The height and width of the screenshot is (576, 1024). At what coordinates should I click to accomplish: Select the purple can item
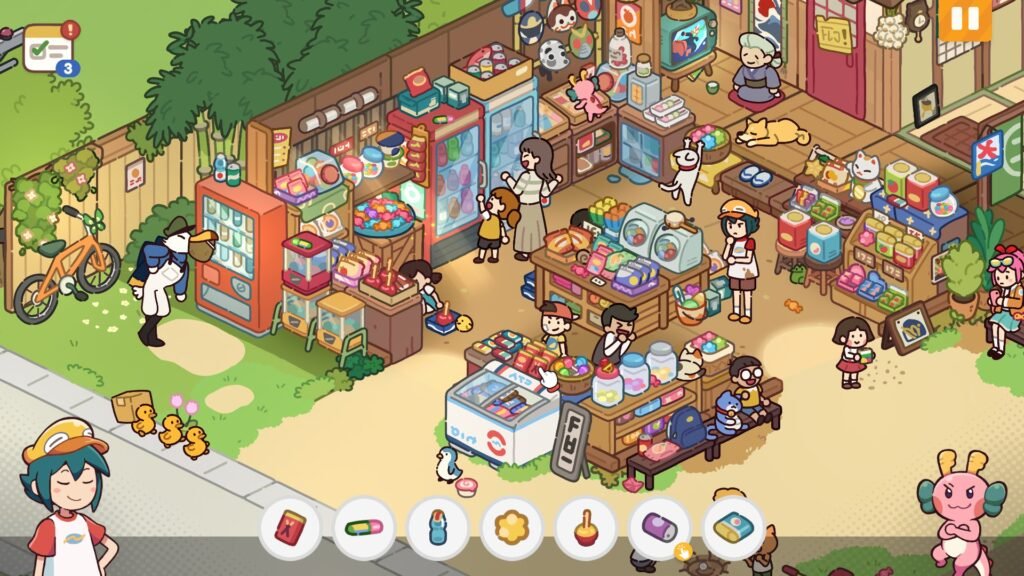tap(660, 527)
